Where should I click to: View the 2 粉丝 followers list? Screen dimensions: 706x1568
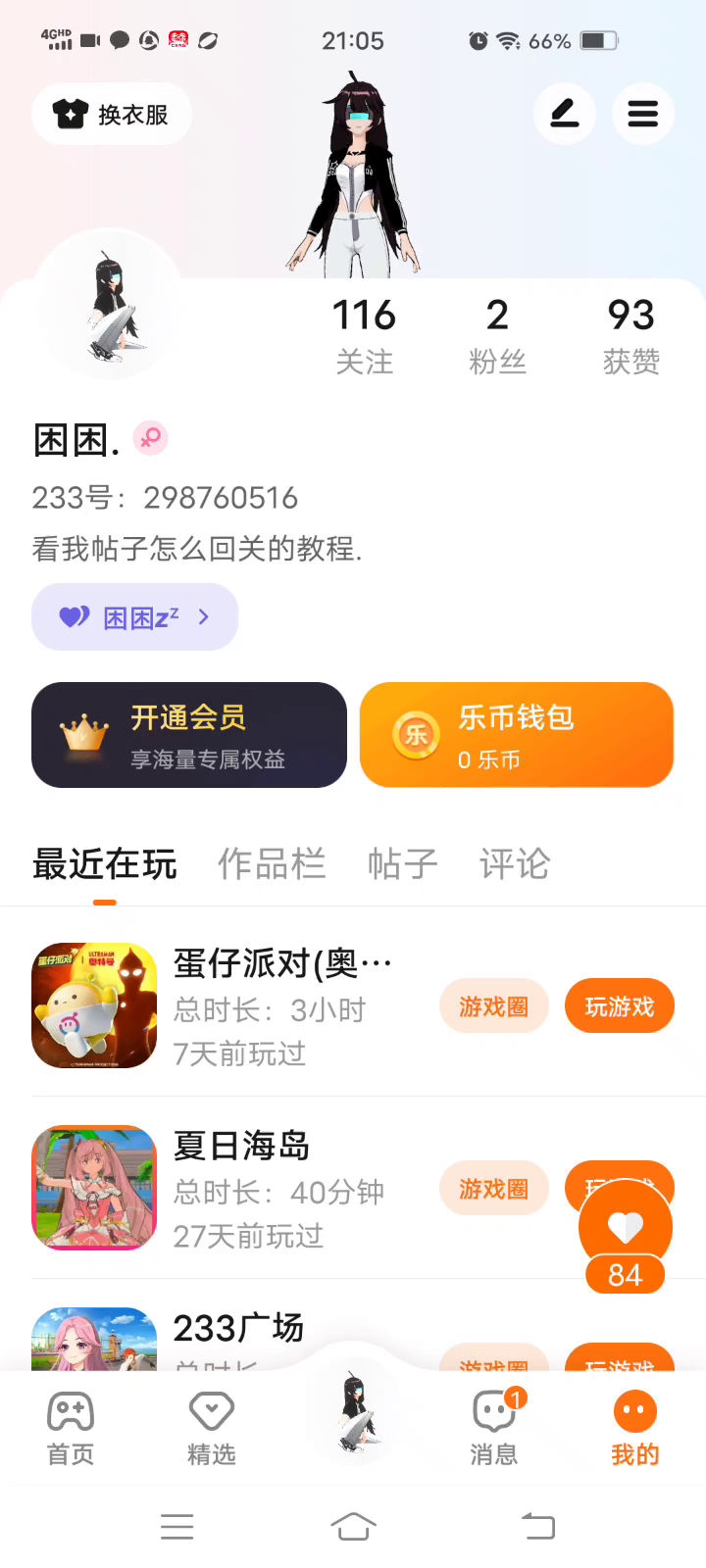[x=497, y=335]
